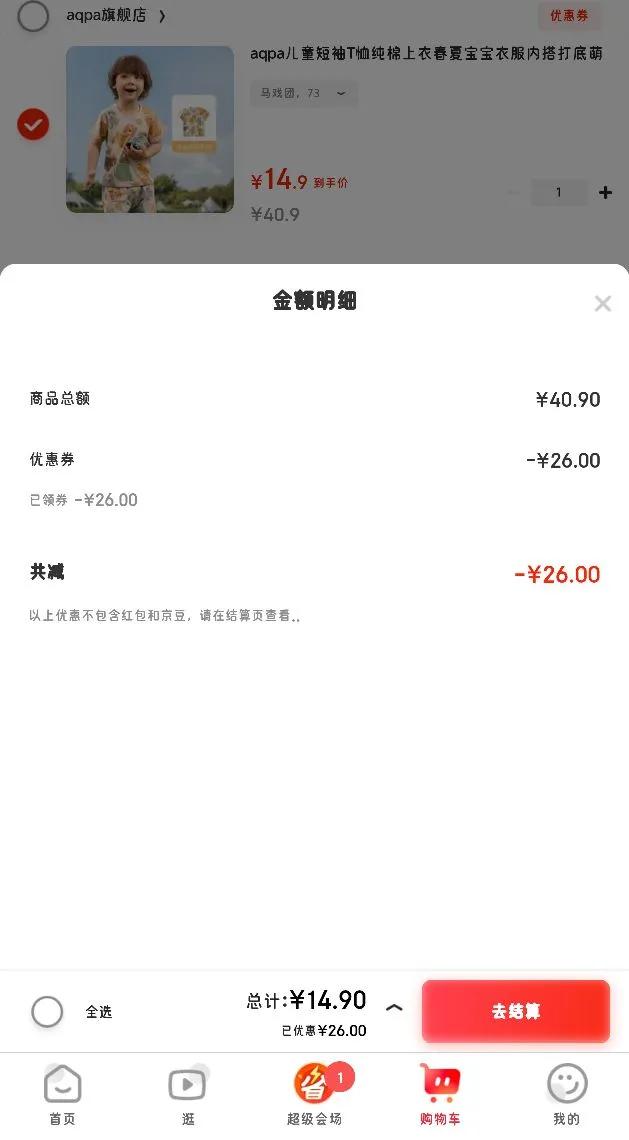Tap 去结算 to check out
This screenshot has width=629, height=1140.
pos(516,1011)
